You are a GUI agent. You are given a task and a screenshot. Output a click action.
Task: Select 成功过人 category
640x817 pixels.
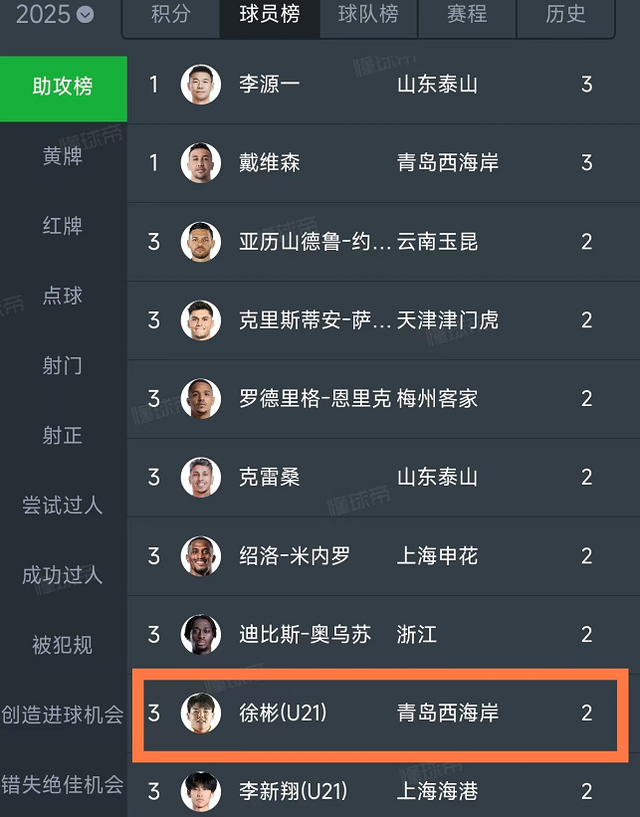click(62, 575)
